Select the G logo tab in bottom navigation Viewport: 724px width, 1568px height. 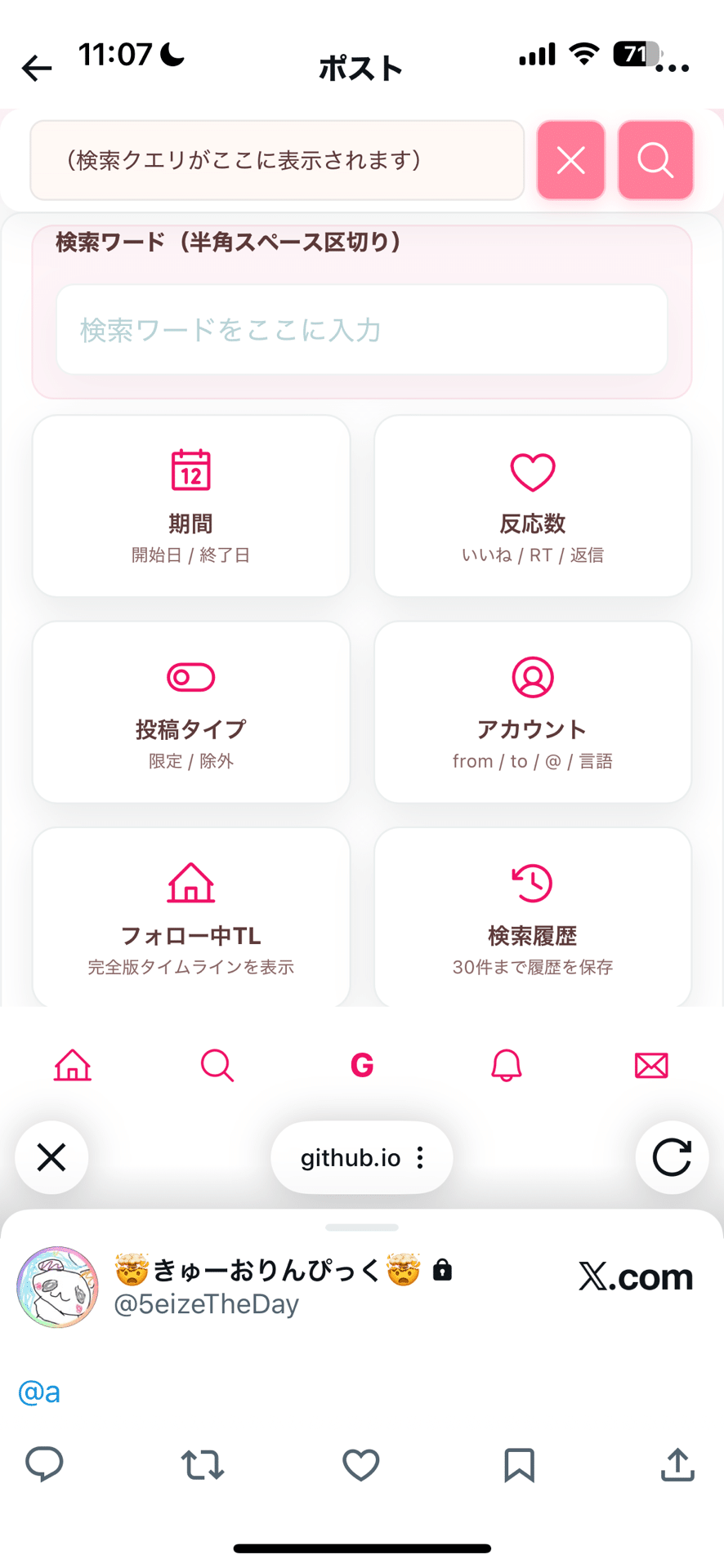(x=362, y=1065)
